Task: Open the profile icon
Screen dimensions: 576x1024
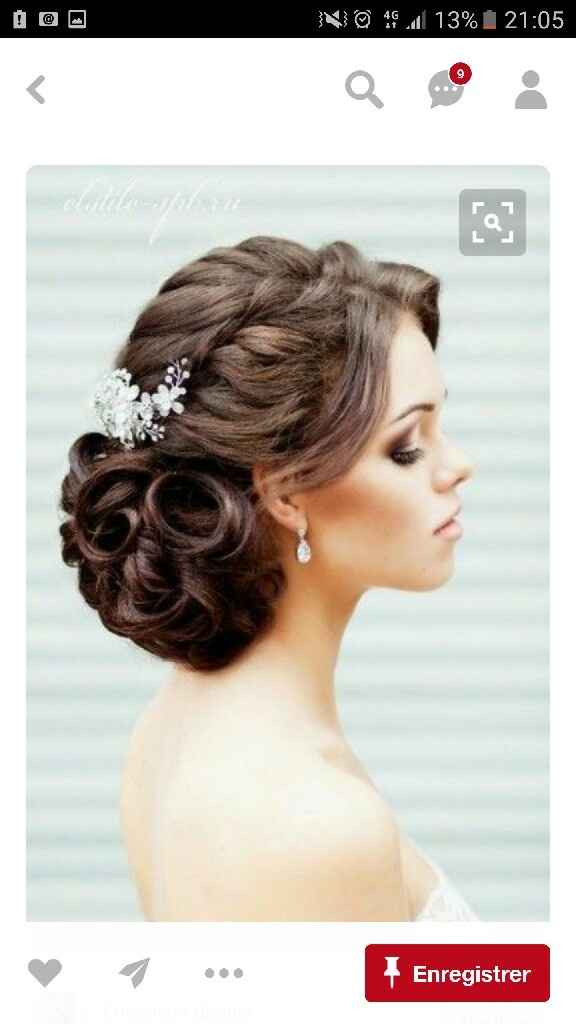Action: [530, 89]
